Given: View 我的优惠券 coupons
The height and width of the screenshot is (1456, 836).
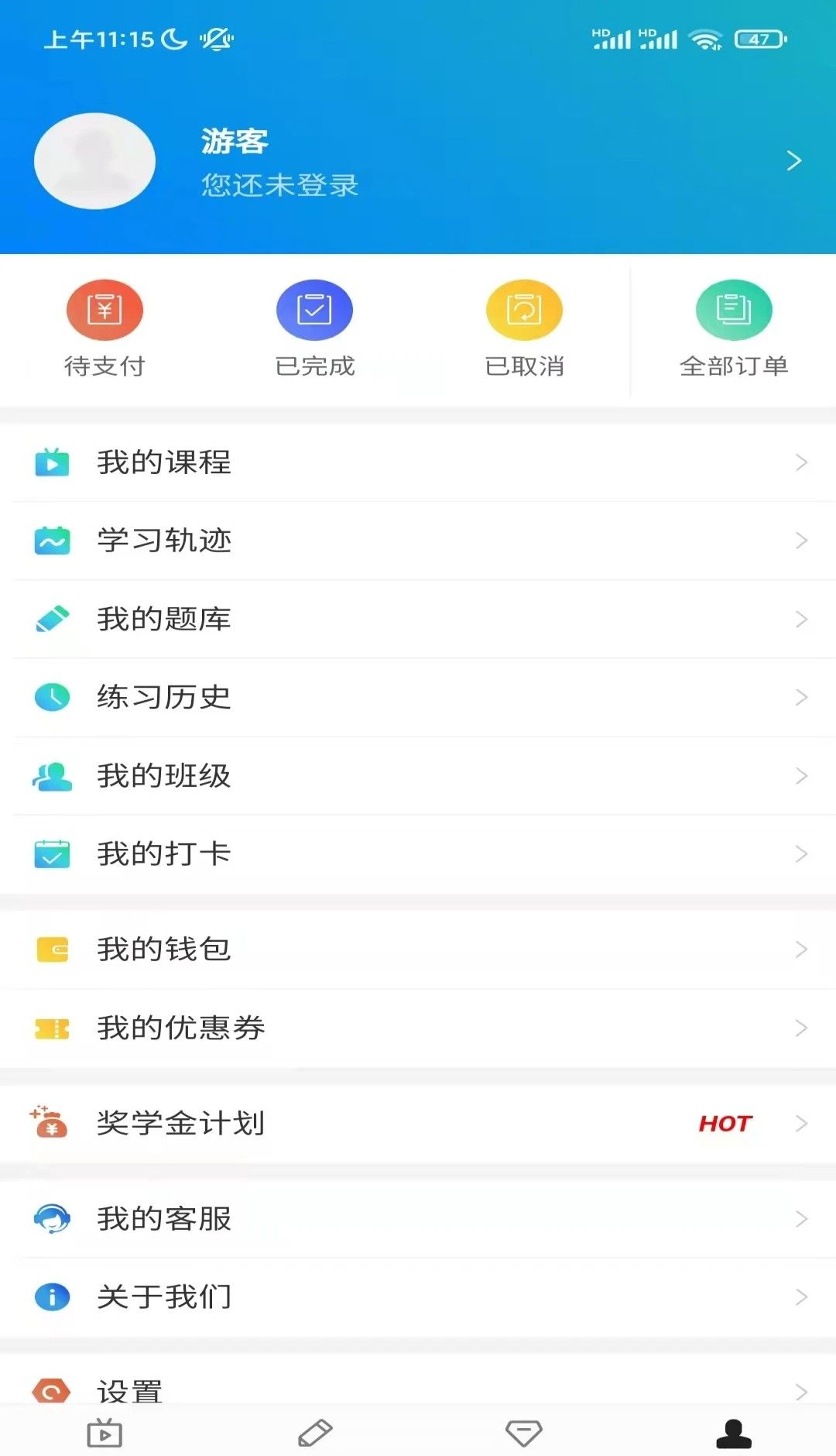Looking at the screenshot, I should tap(418, 1028).
